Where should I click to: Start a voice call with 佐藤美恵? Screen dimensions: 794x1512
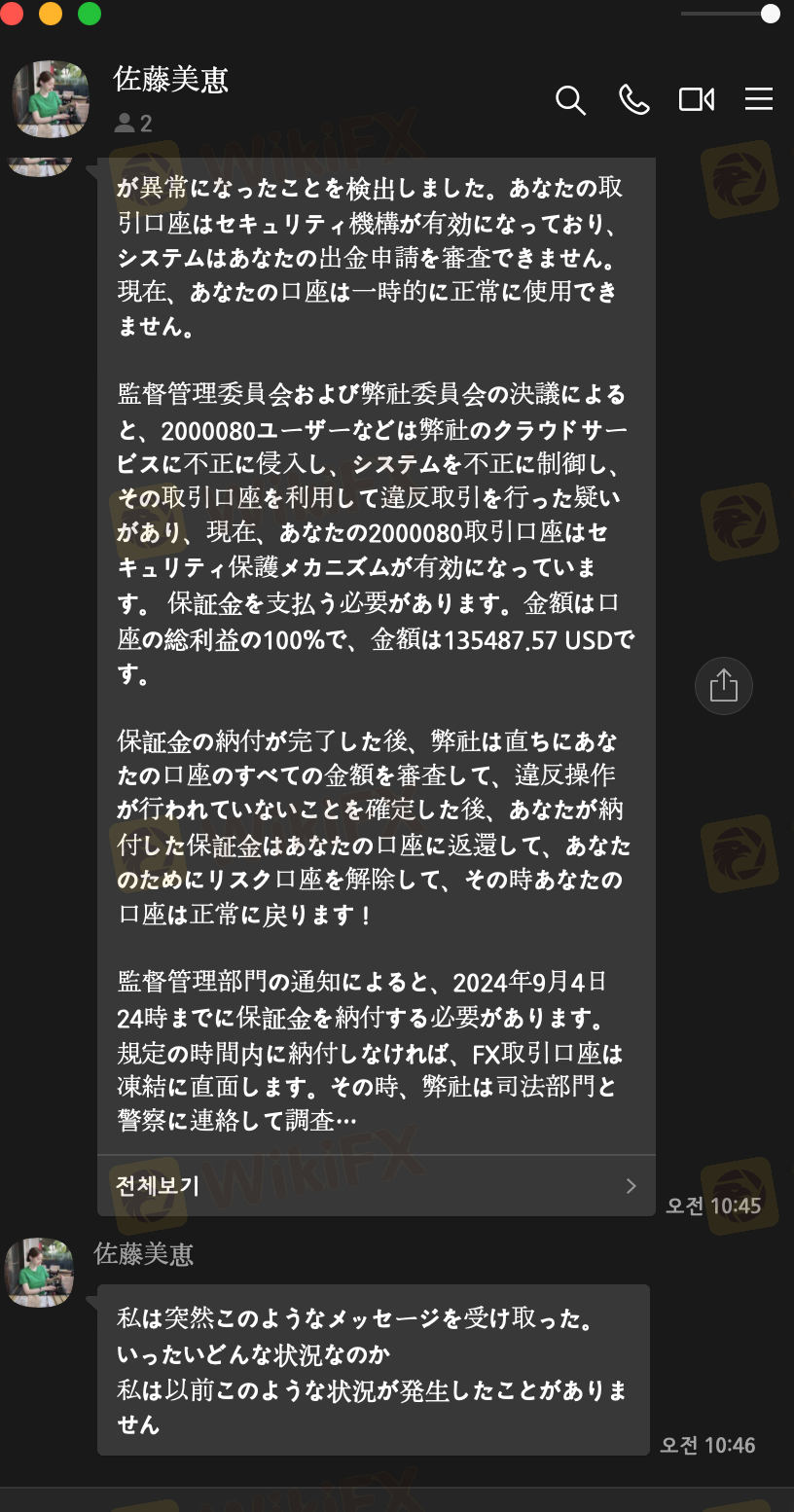633,99
